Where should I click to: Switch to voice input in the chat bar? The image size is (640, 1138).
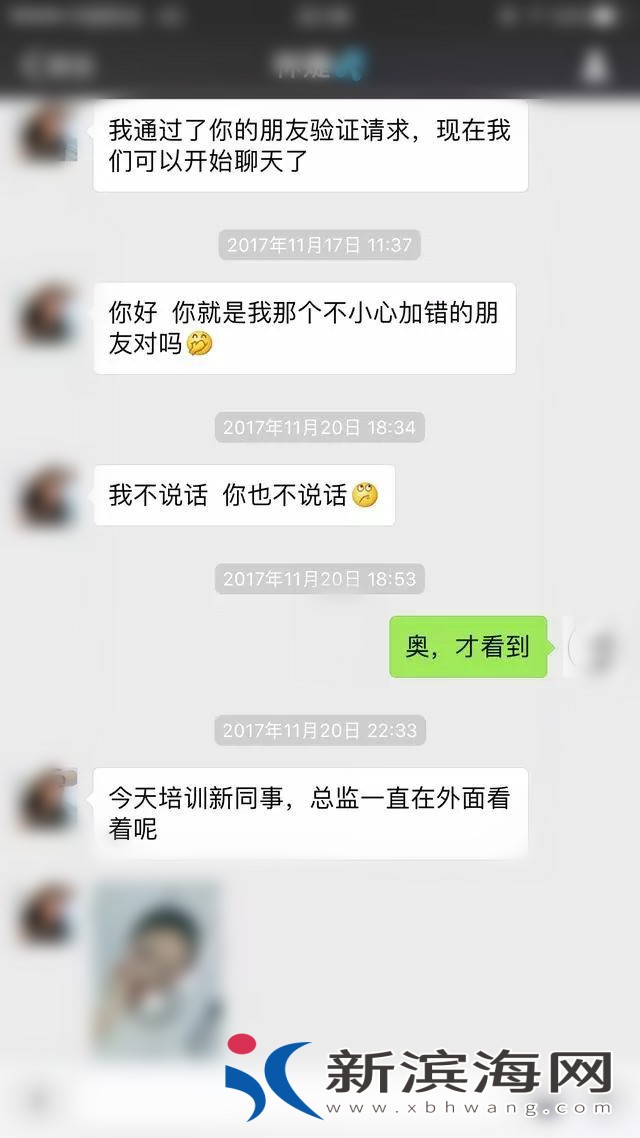tap(39, 1102)
